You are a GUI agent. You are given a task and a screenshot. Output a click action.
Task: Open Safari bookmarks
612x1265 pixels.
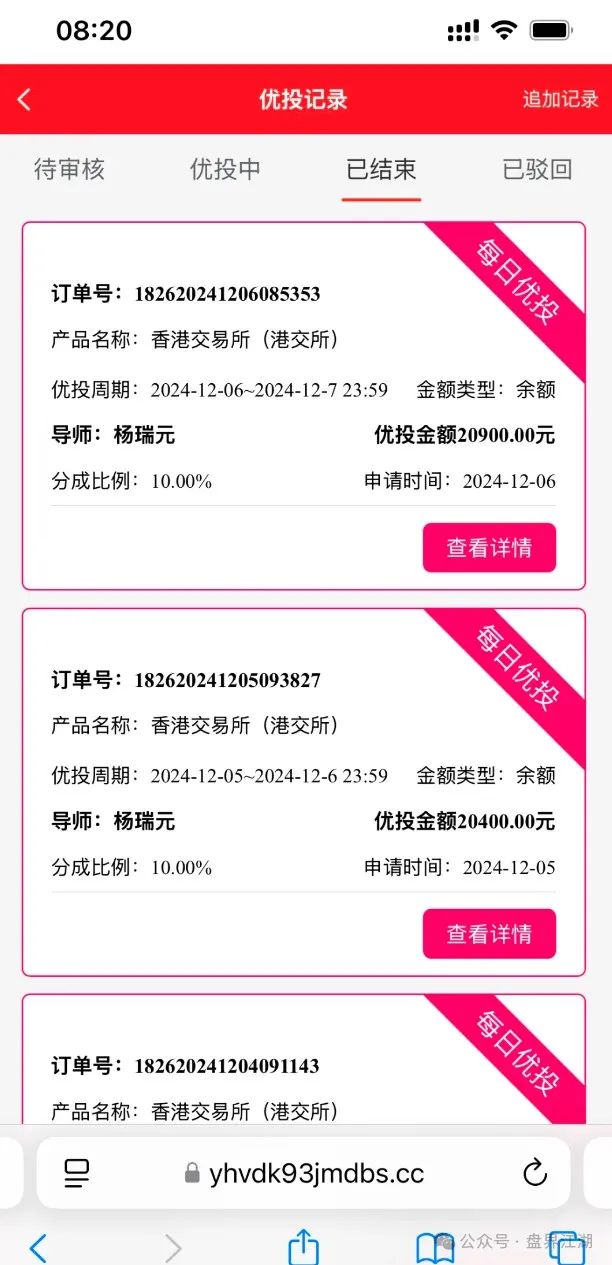pyautogui.click(x=435, y=1246)
